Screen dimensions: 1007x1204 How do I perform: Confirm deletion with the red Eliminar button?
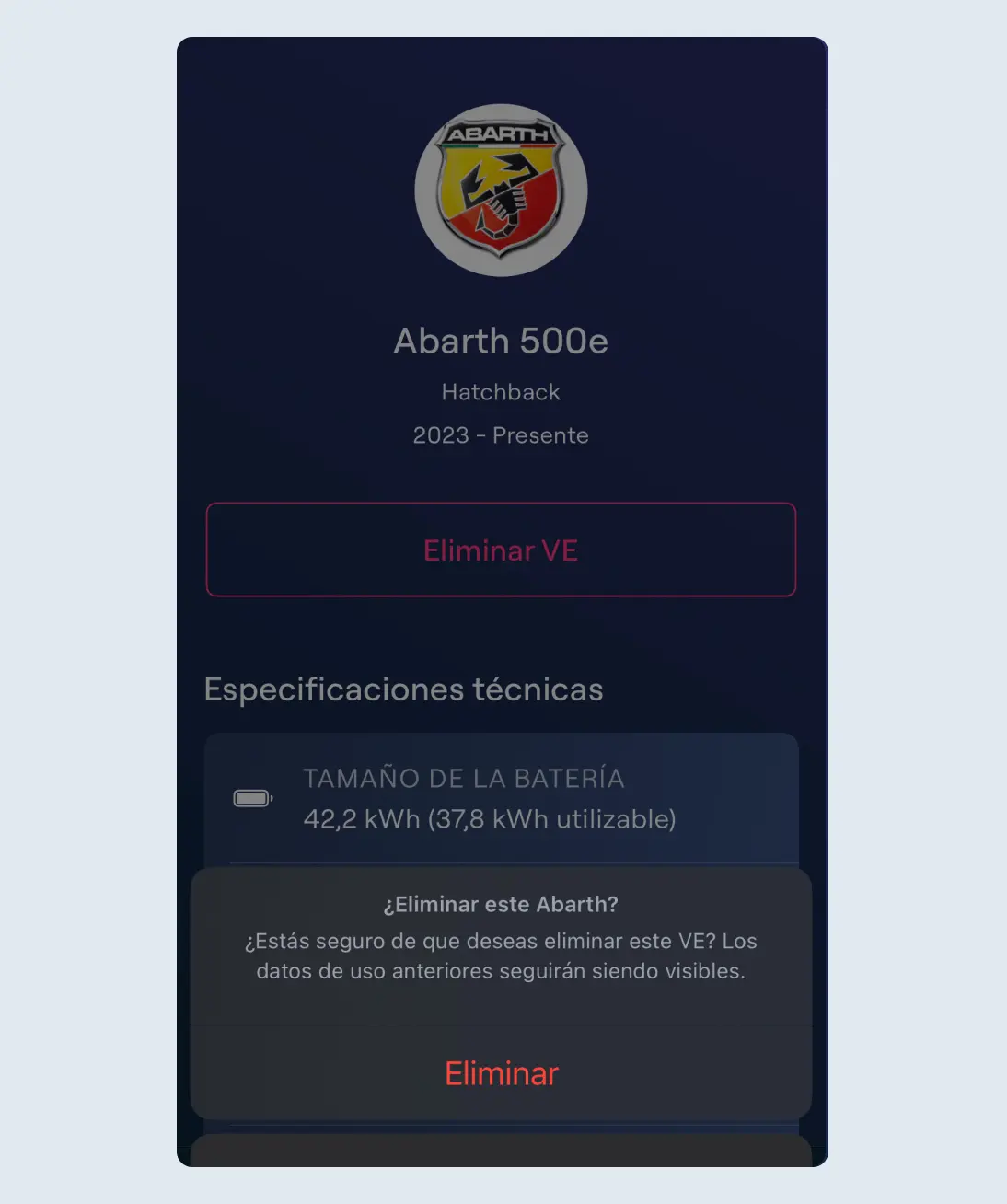501,1073
